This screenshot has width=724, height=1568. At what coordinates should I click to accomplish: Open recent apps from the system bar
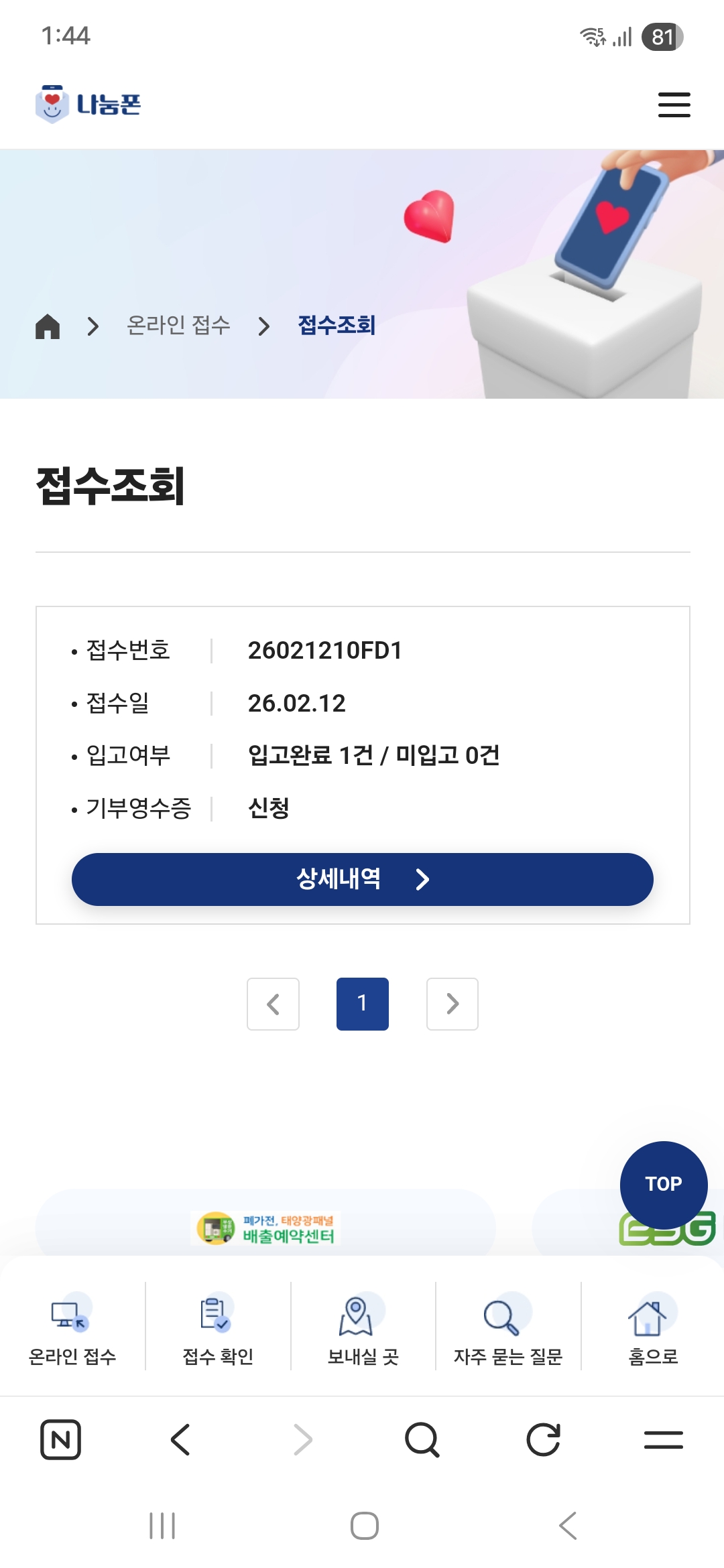click(x=162, y=1526)
